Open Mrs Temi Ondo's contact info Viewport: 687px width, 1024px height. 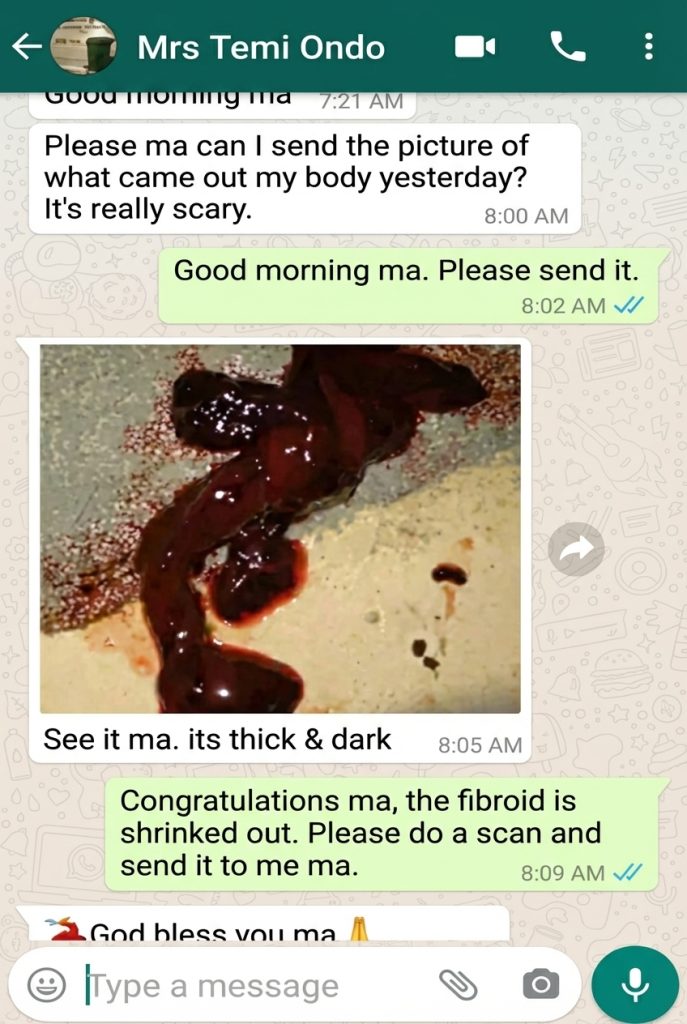pos(260,47)
